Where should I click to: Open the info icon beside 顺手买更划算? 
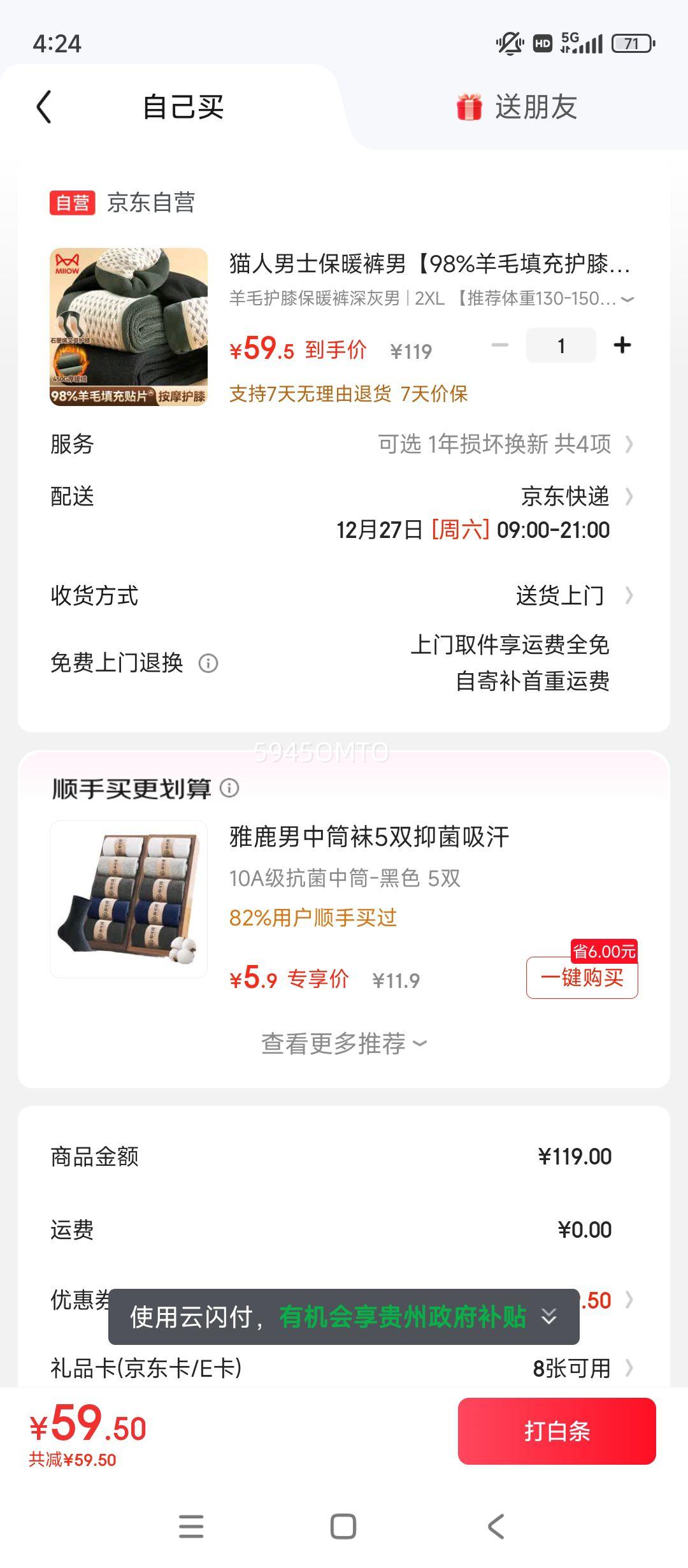point(231,788)
